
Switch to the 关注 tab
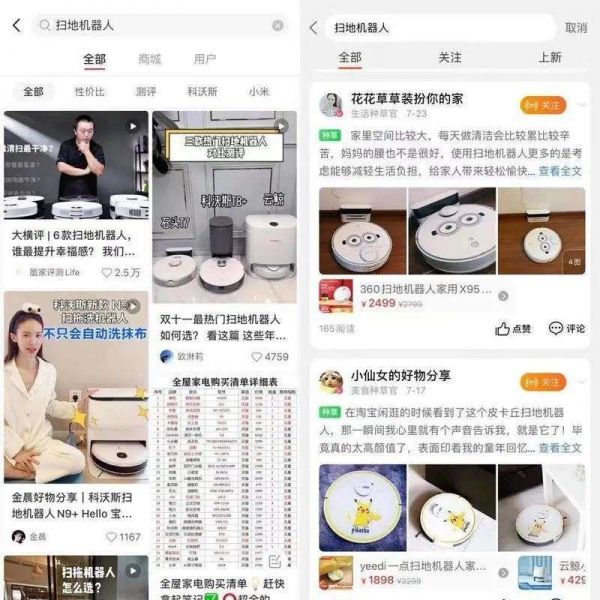(450, 57)
